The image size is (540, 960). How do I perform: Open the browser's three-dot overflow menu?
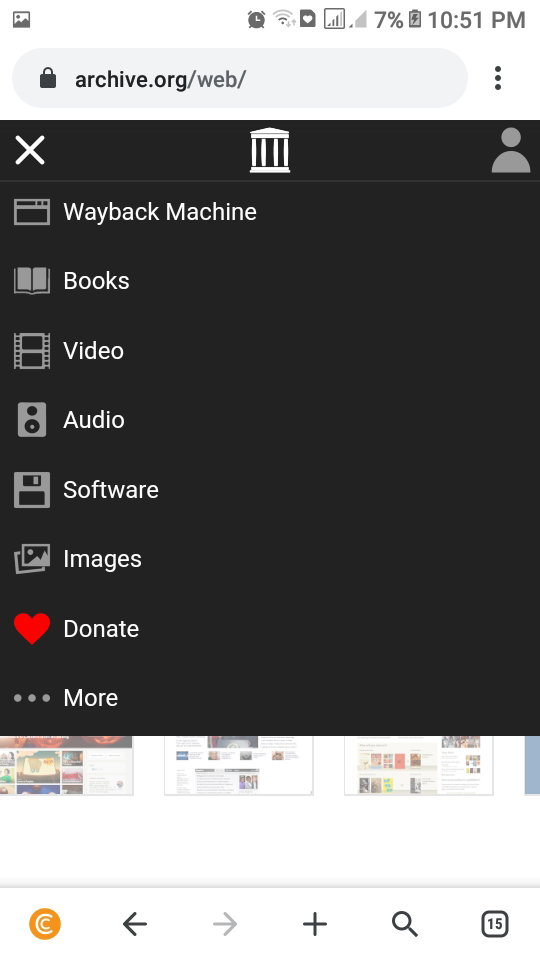(498, 78)
